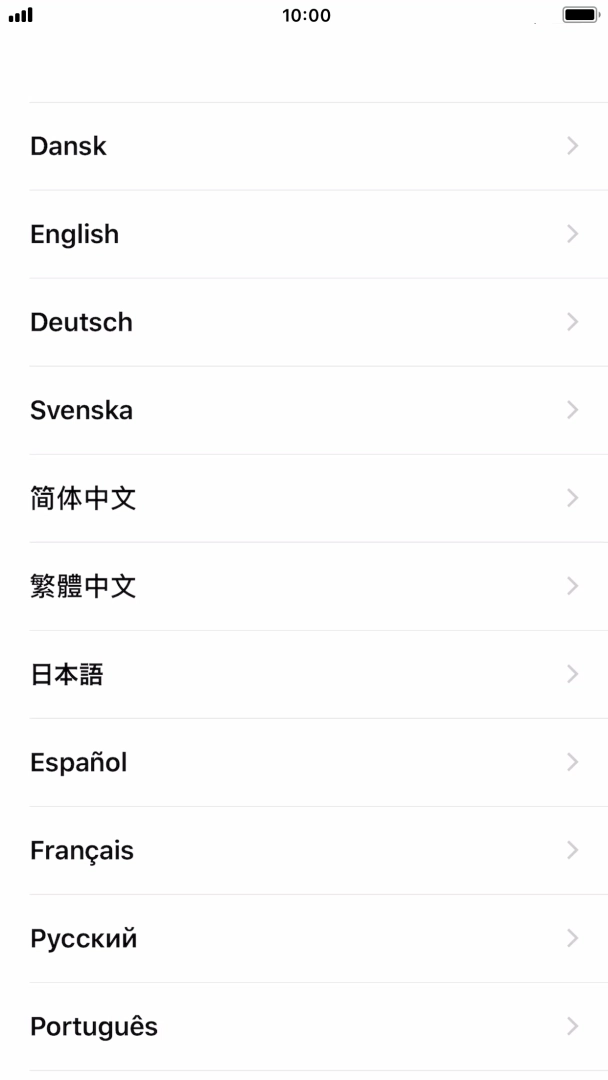
Task: Select Dansk as the language
Action: click(x=68, y=146)
